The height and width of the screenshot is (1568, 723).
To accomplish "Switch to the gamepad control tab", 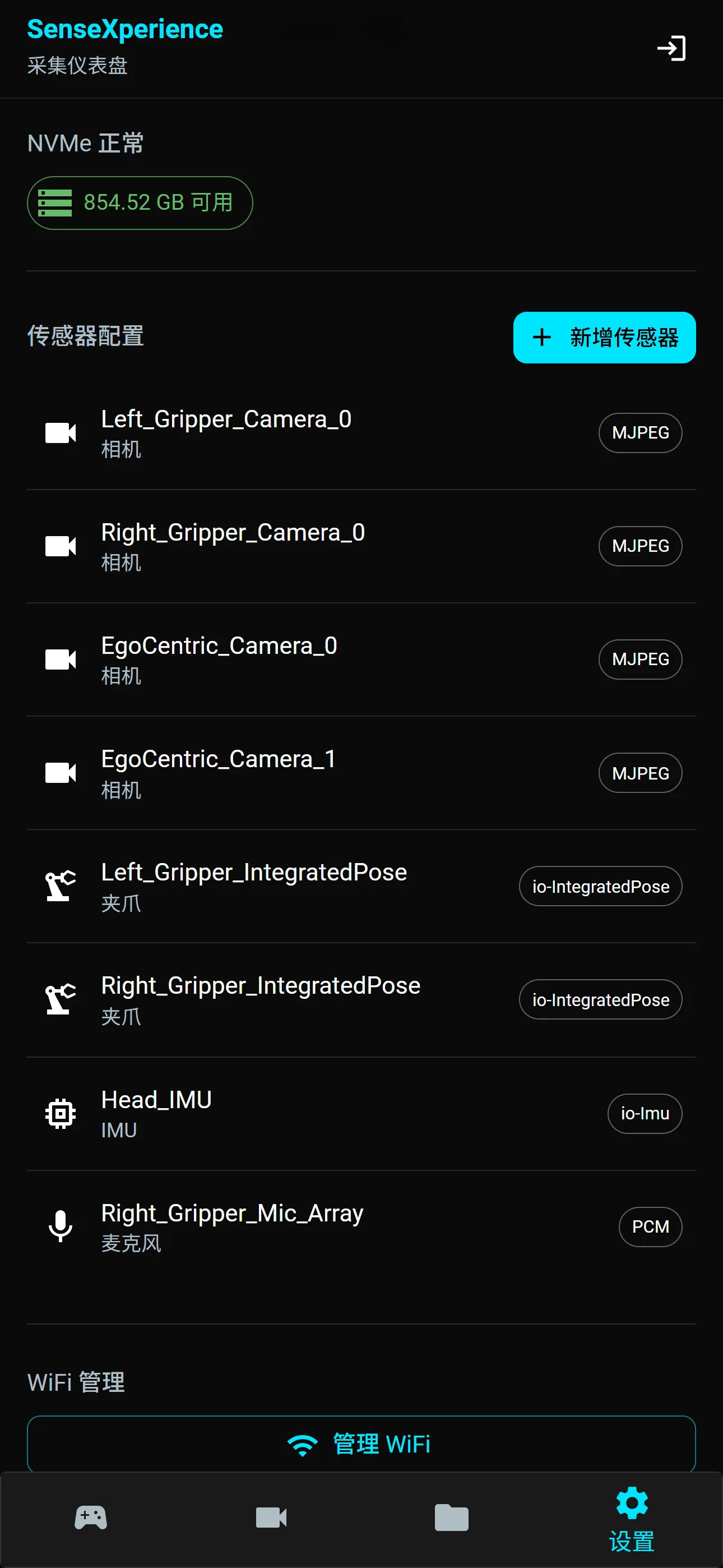I will pos(91,1518).
